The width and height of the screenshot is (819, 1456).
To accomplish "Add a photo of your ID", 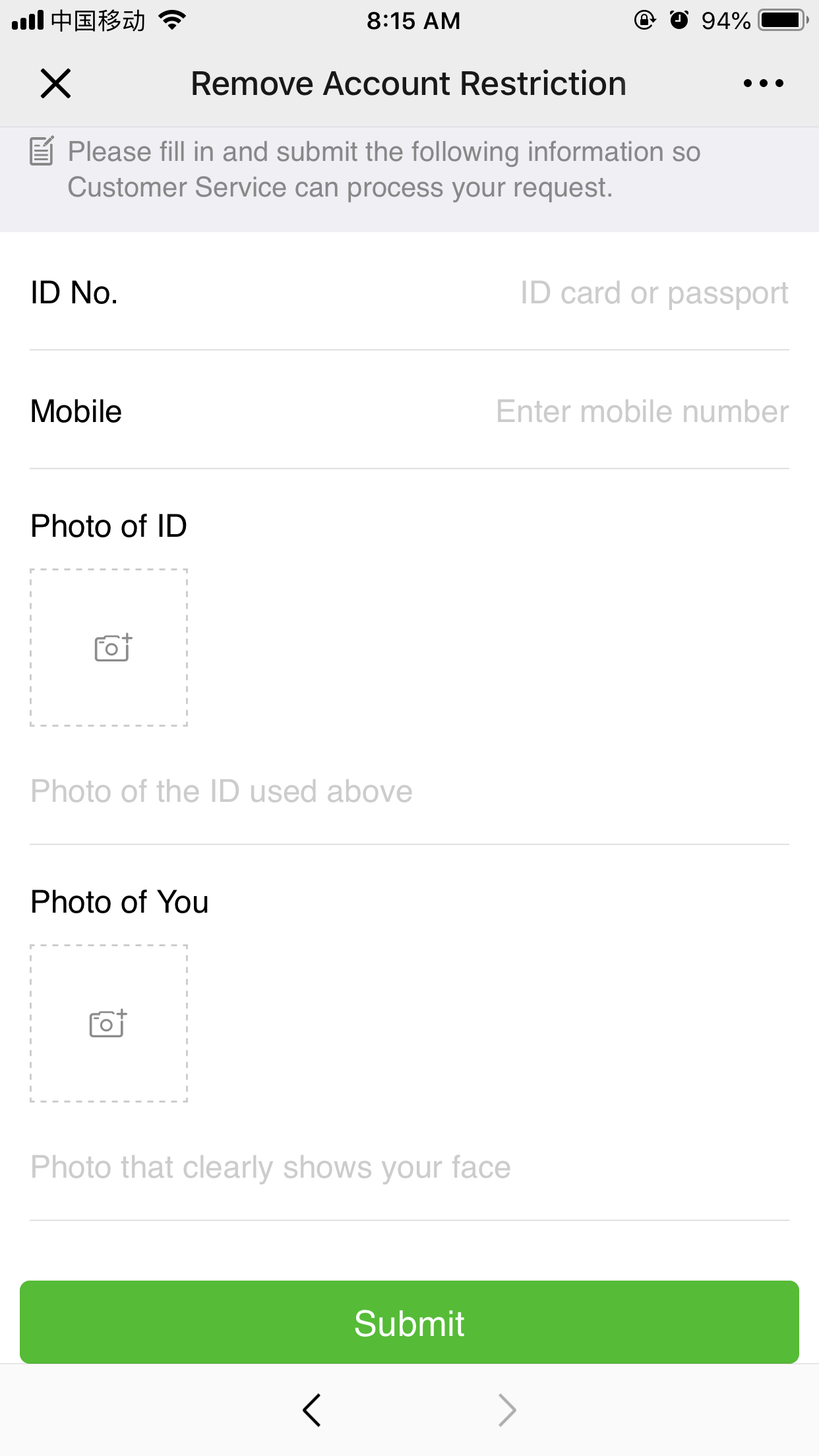I will coord(109,648).
